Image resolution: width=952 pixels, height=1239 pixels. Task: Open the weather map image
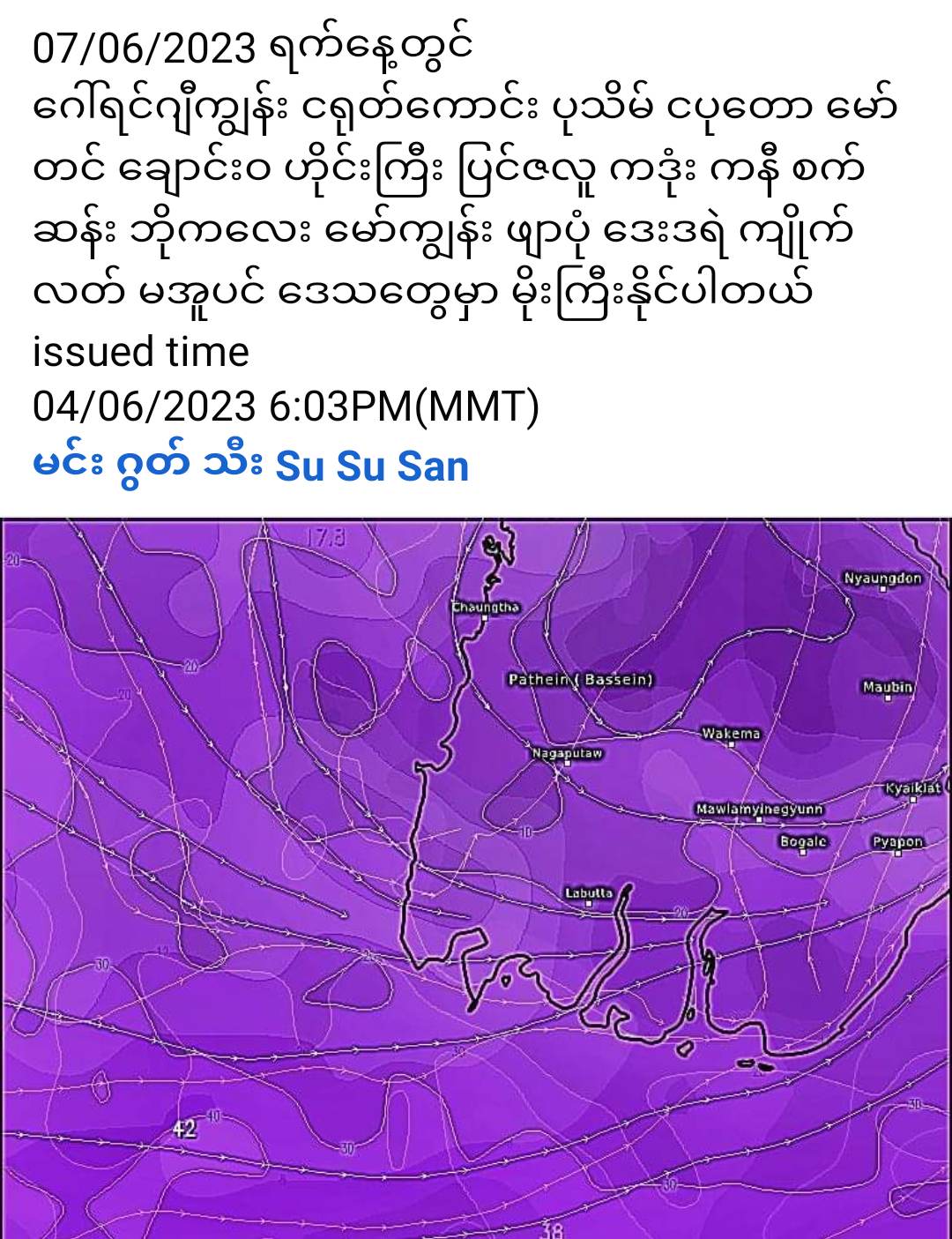pyautogui.click(x=476, y=877)
